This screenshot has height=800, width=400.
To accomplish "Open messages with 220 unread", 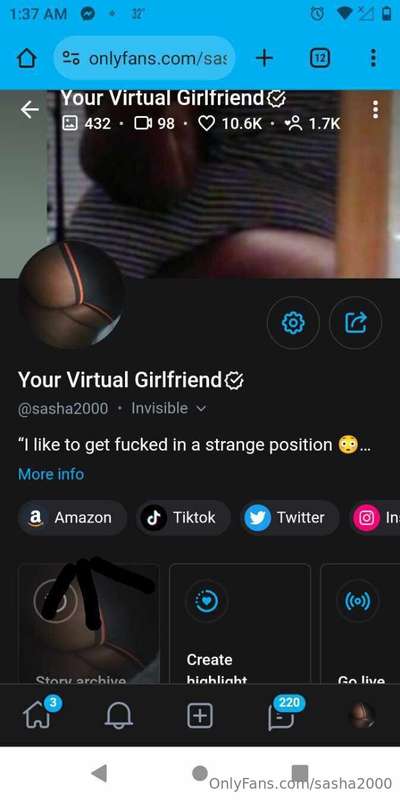I will (282, 713).
